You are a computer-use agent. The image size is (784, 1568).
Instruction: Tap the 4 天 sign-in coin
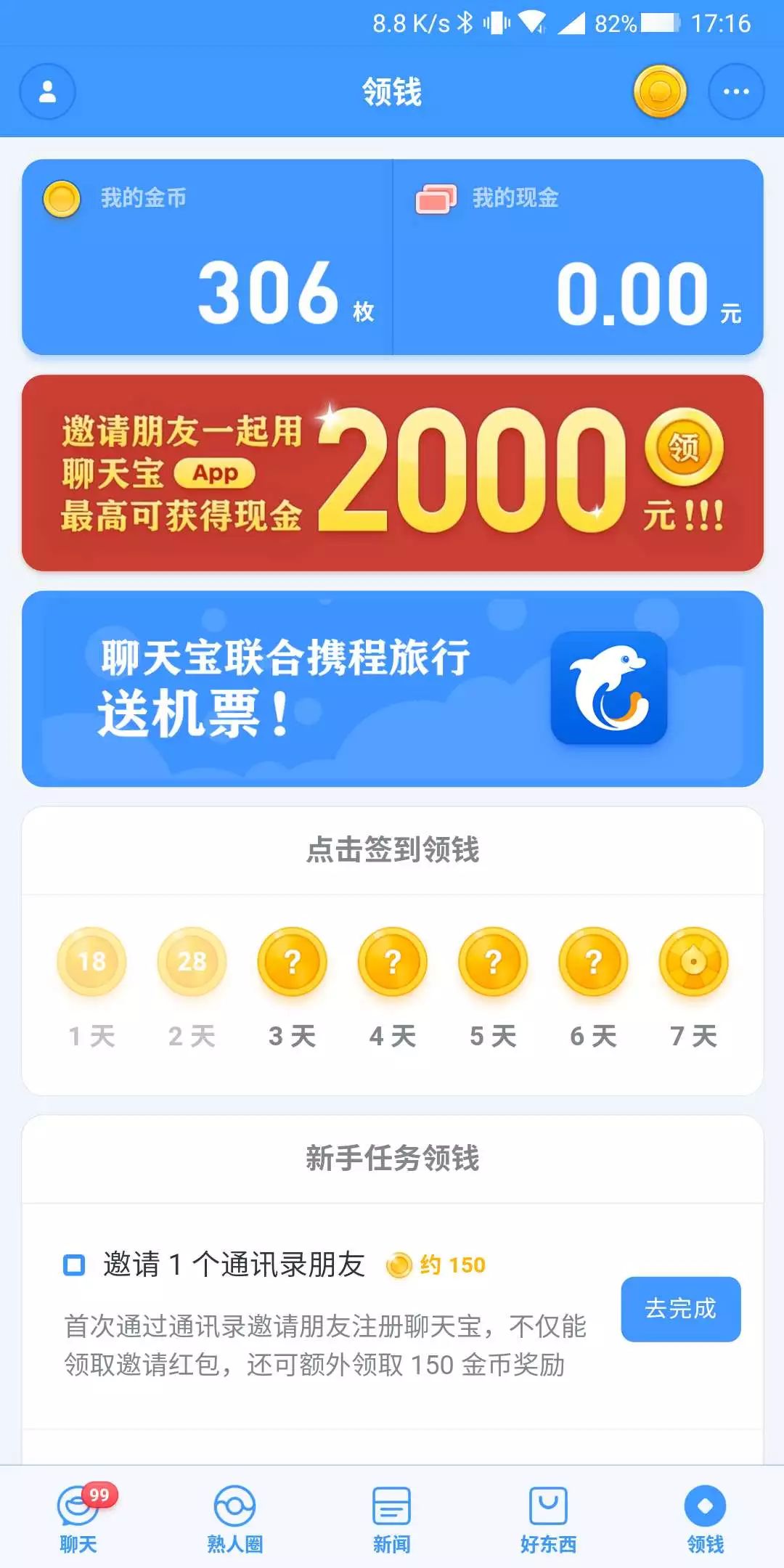coord(392,962)
